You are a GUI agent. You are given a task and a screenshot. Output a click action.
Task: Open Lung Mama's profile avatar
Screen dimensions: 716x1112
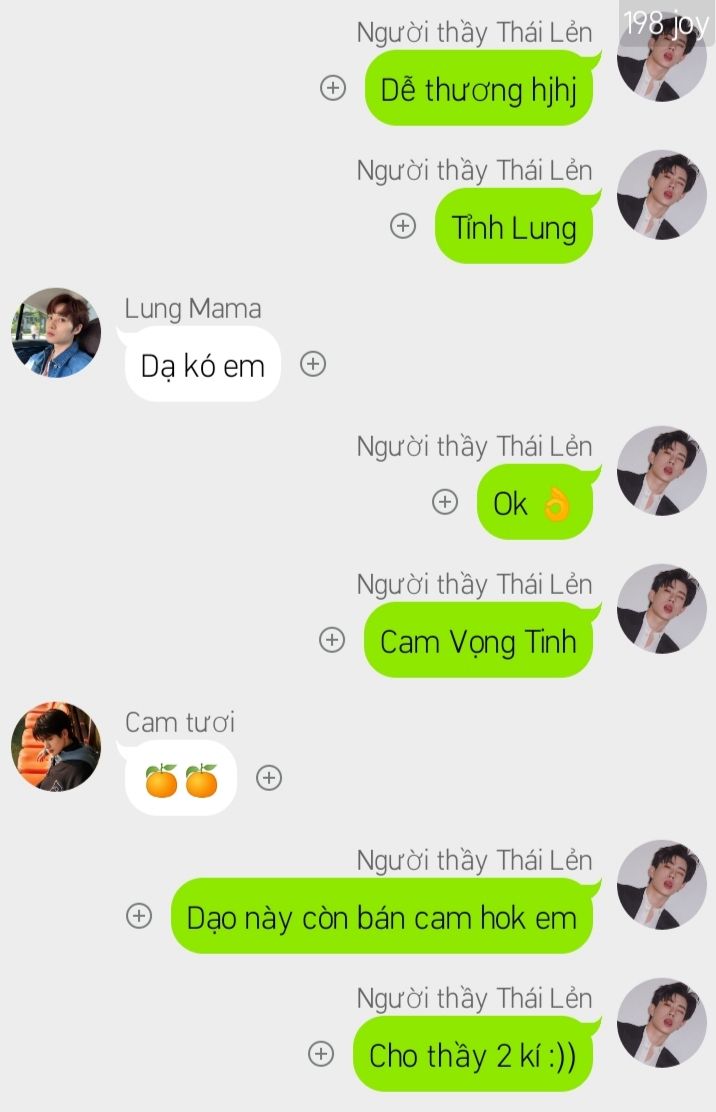[56, 333]
